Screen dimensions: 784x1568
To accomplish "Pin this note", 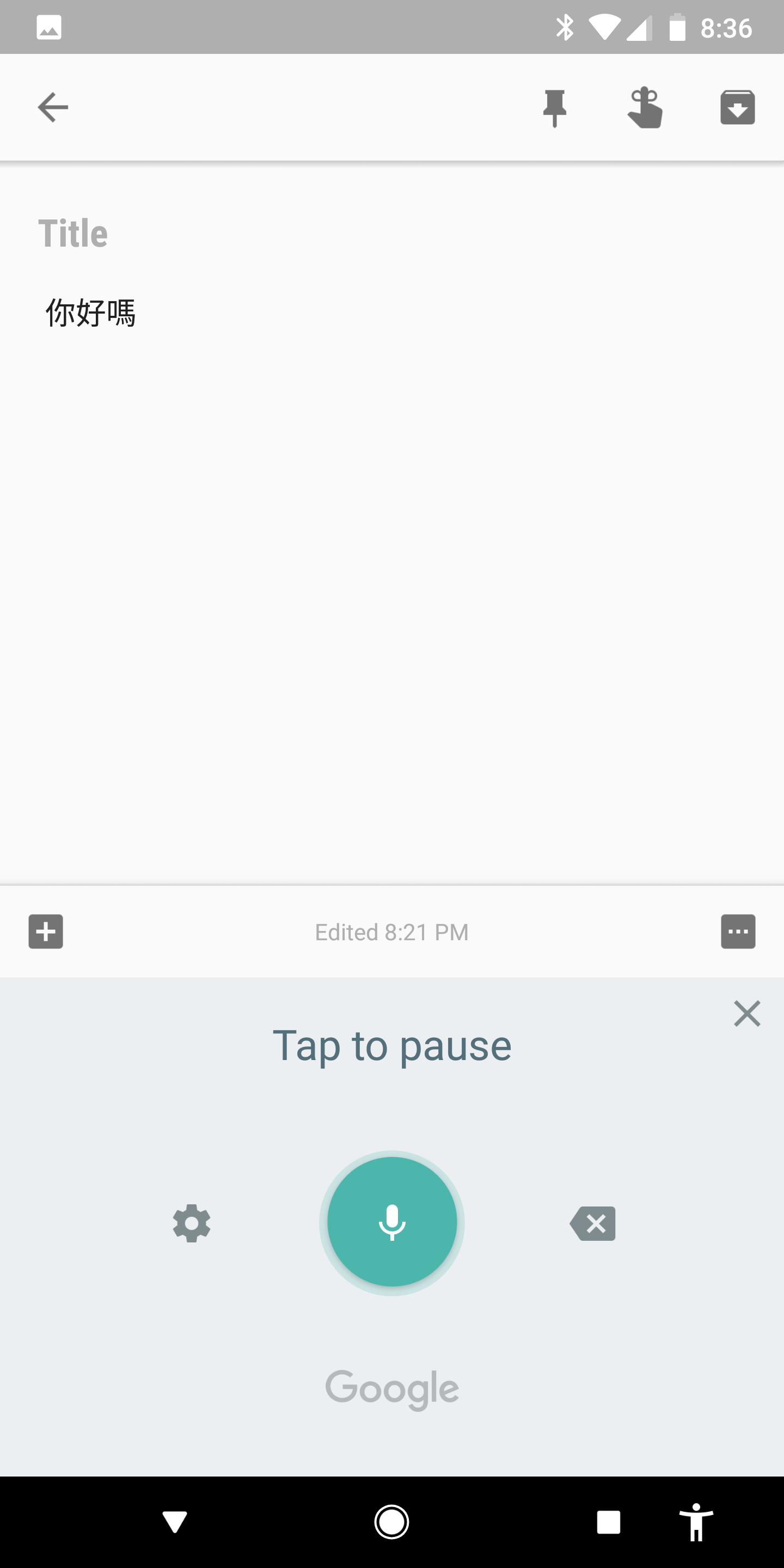I will (555, 108).
